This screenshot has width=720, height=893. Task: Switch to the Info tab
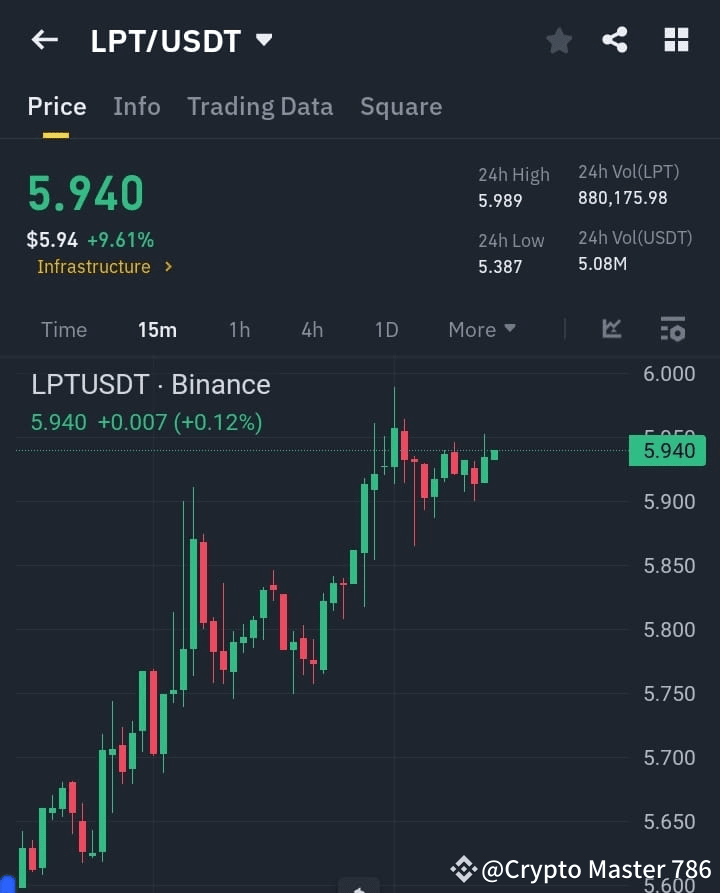[x=136, y=106]
